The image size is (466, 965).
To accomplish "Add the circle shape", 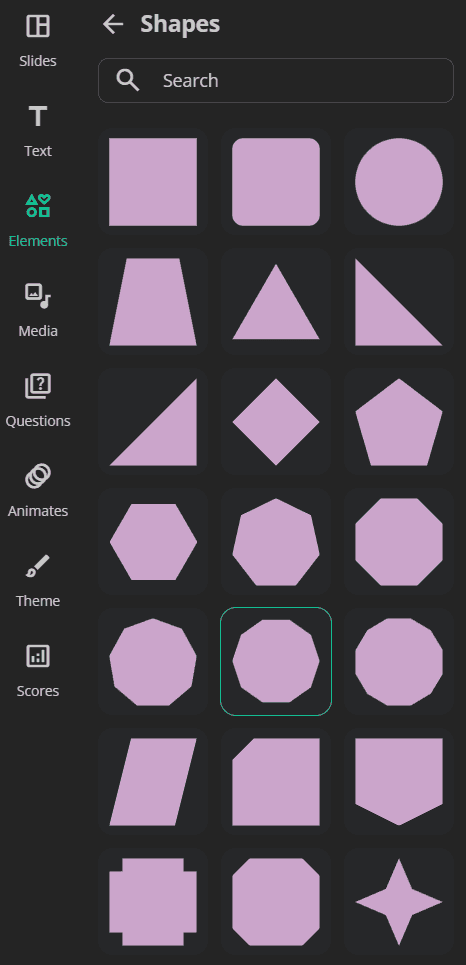I will (x=399, y=182).
